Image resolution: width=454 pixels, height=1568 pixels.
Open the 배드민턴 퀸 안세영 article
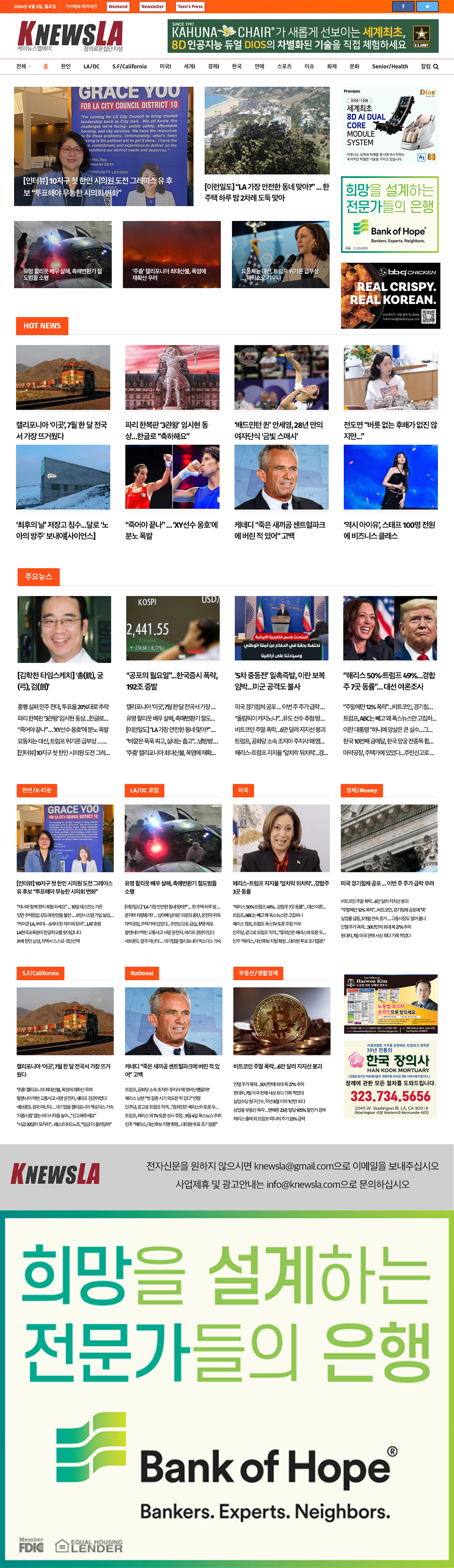point(279,430)
